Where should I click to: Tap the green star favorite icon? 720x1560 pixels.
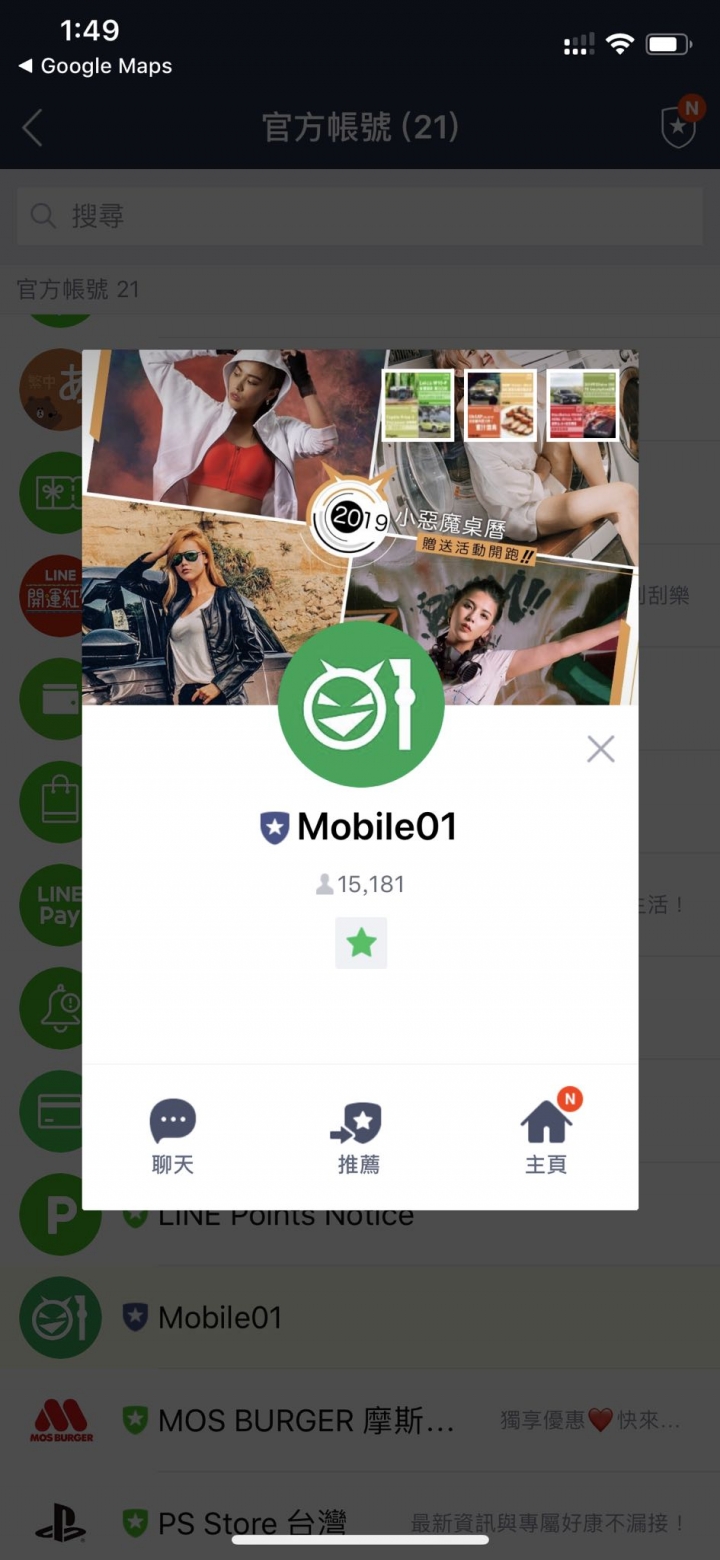[361, 943]
